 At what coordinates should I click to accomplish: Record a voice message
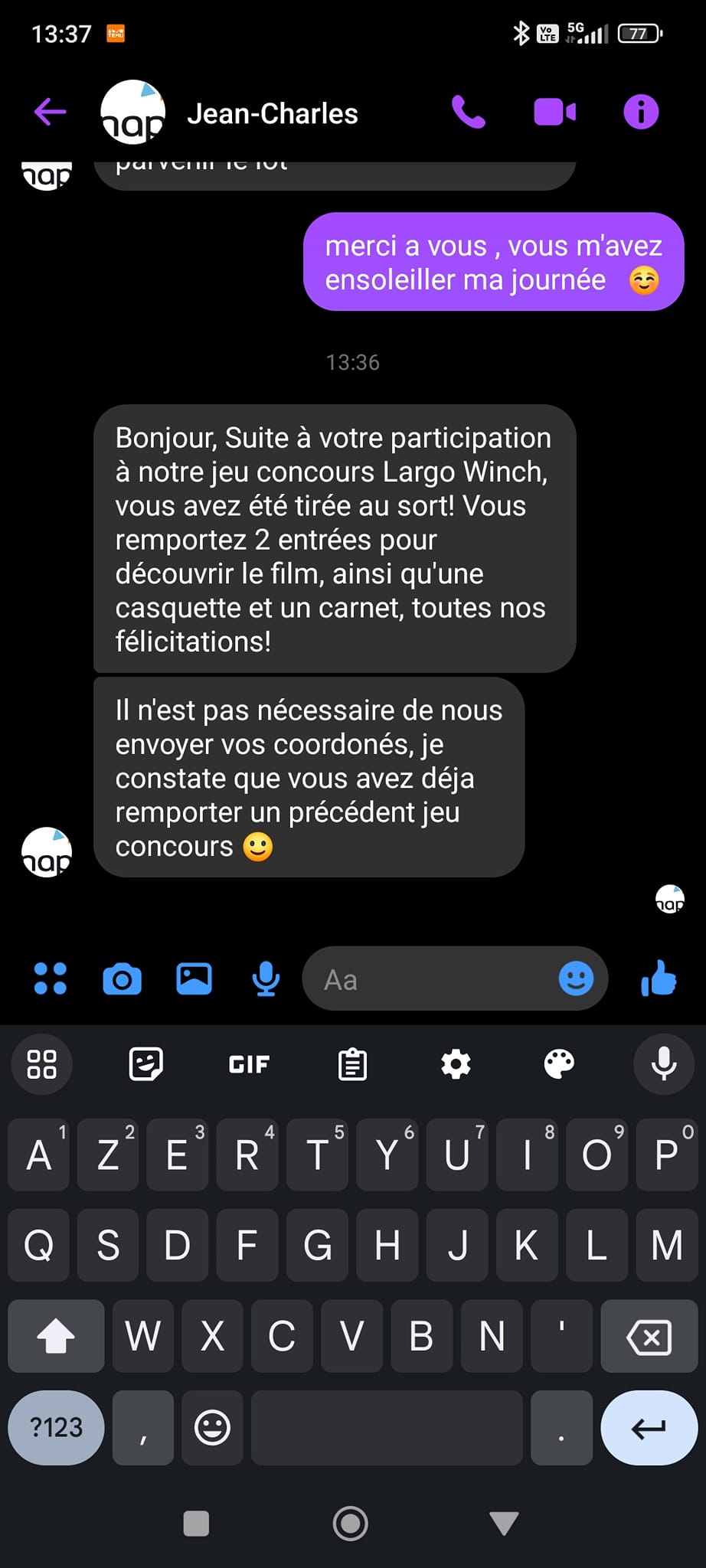point(266,978)
